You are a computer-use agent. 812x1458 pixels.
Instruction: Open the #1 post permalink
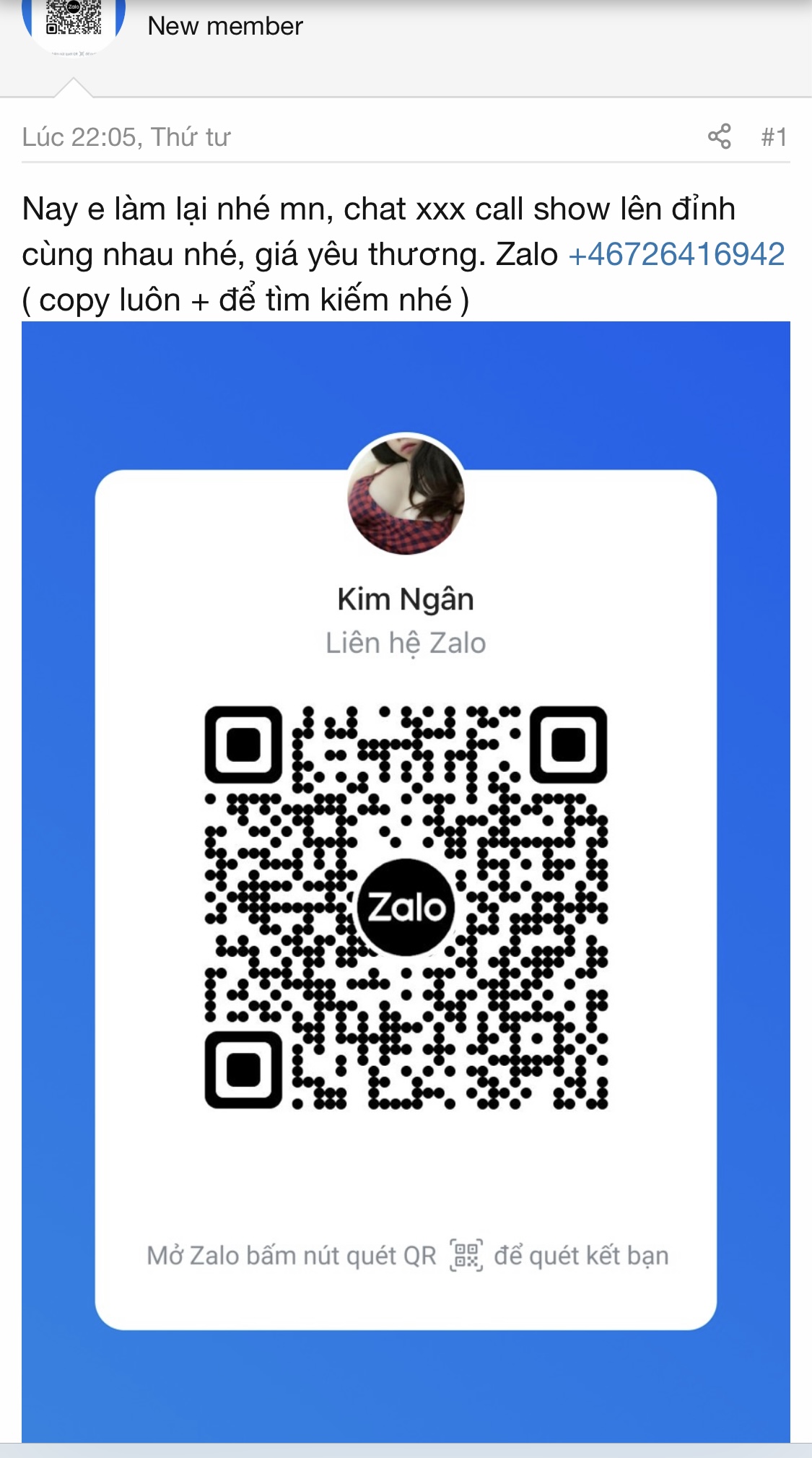774,136
